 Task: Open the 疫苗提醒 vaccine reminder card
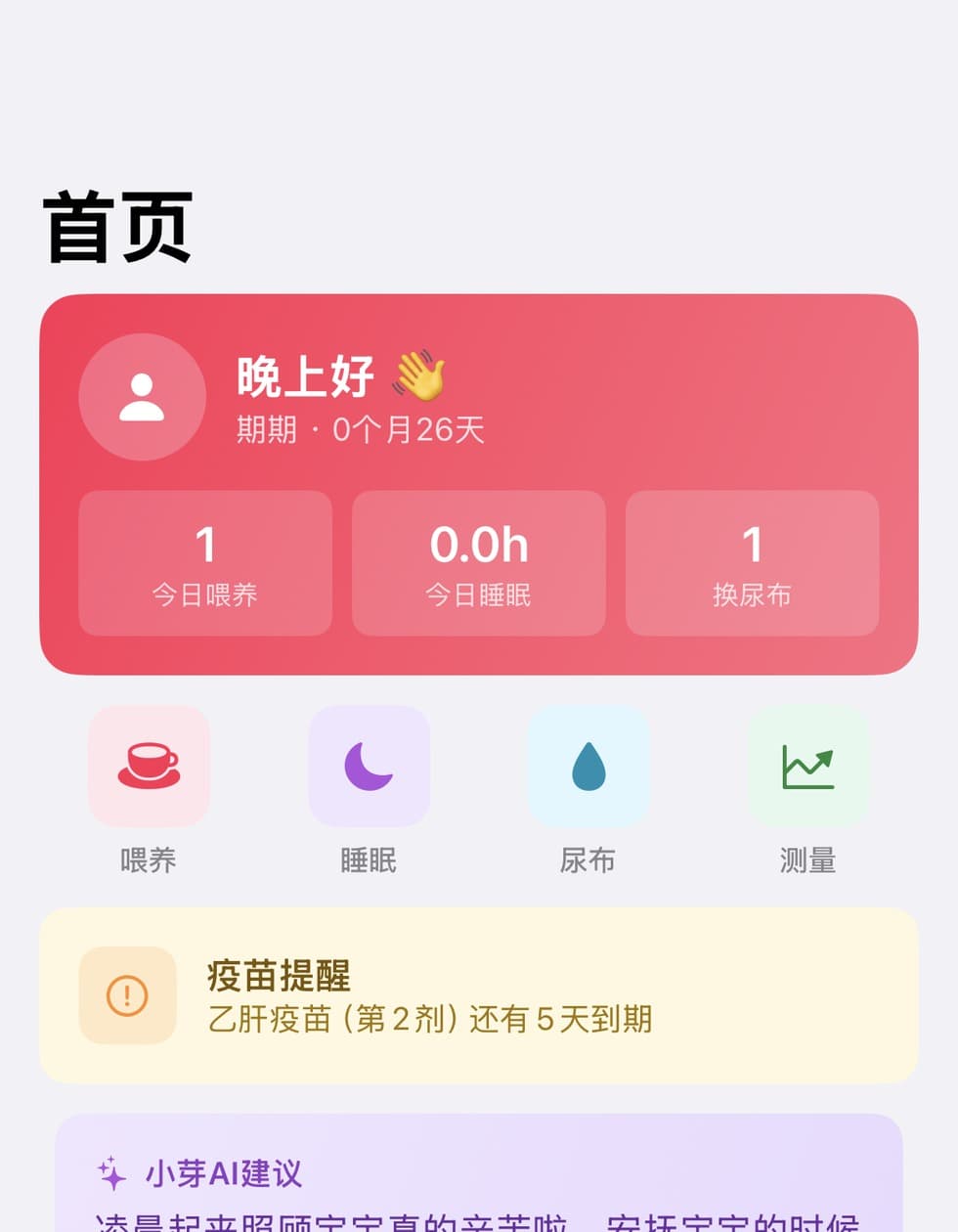click(x=478, y=995)
